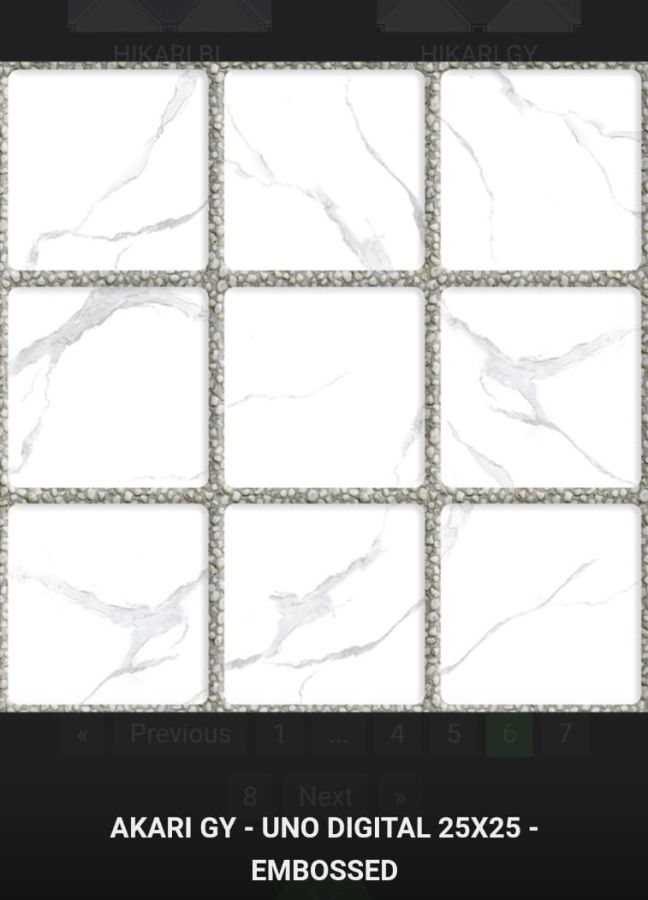Go to the Next page
This screenshot has height=900, width=648.
325,796
